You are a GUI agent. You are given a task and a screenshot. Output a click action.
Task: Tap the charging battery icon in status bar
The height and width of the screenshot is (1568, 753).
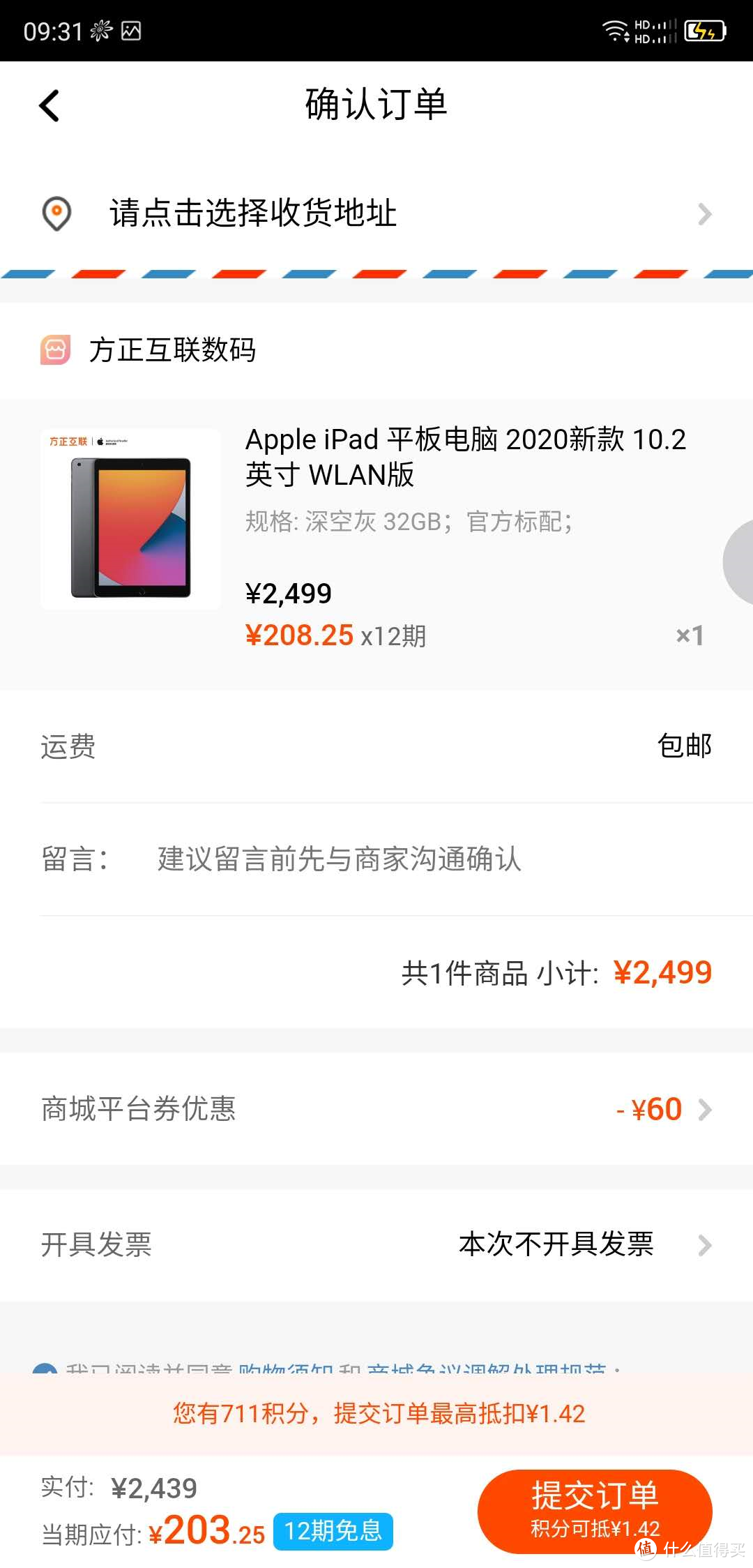(x=706, y=30)
